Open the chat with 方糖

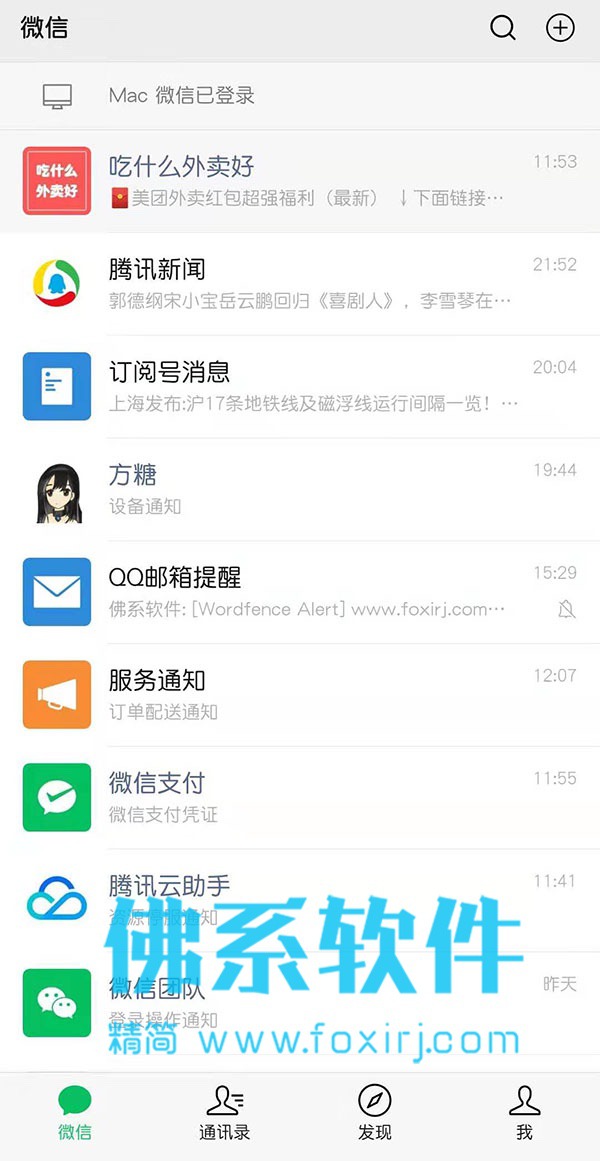300,489
